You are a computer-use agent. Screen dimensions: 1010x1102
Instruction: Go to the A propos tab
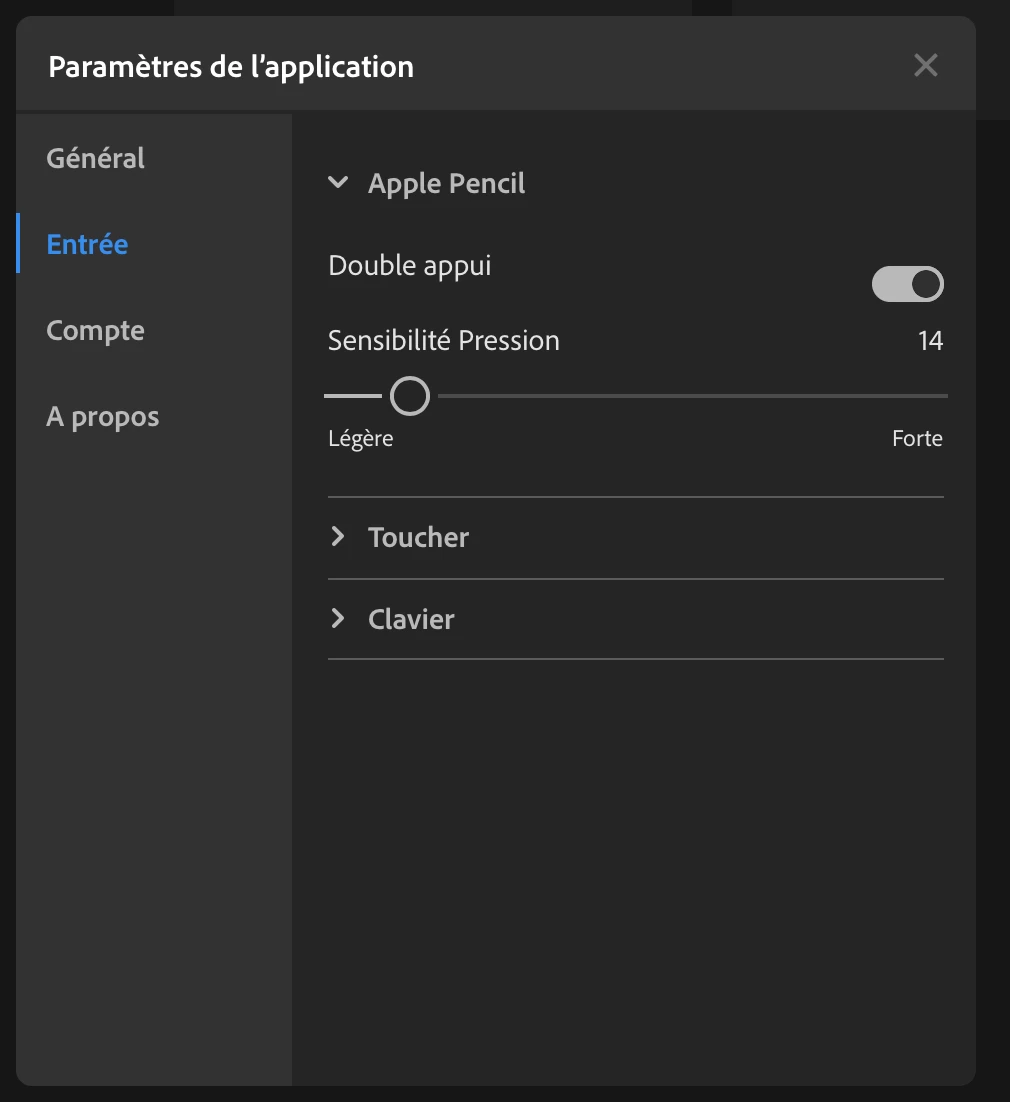[x=103, y=416]
